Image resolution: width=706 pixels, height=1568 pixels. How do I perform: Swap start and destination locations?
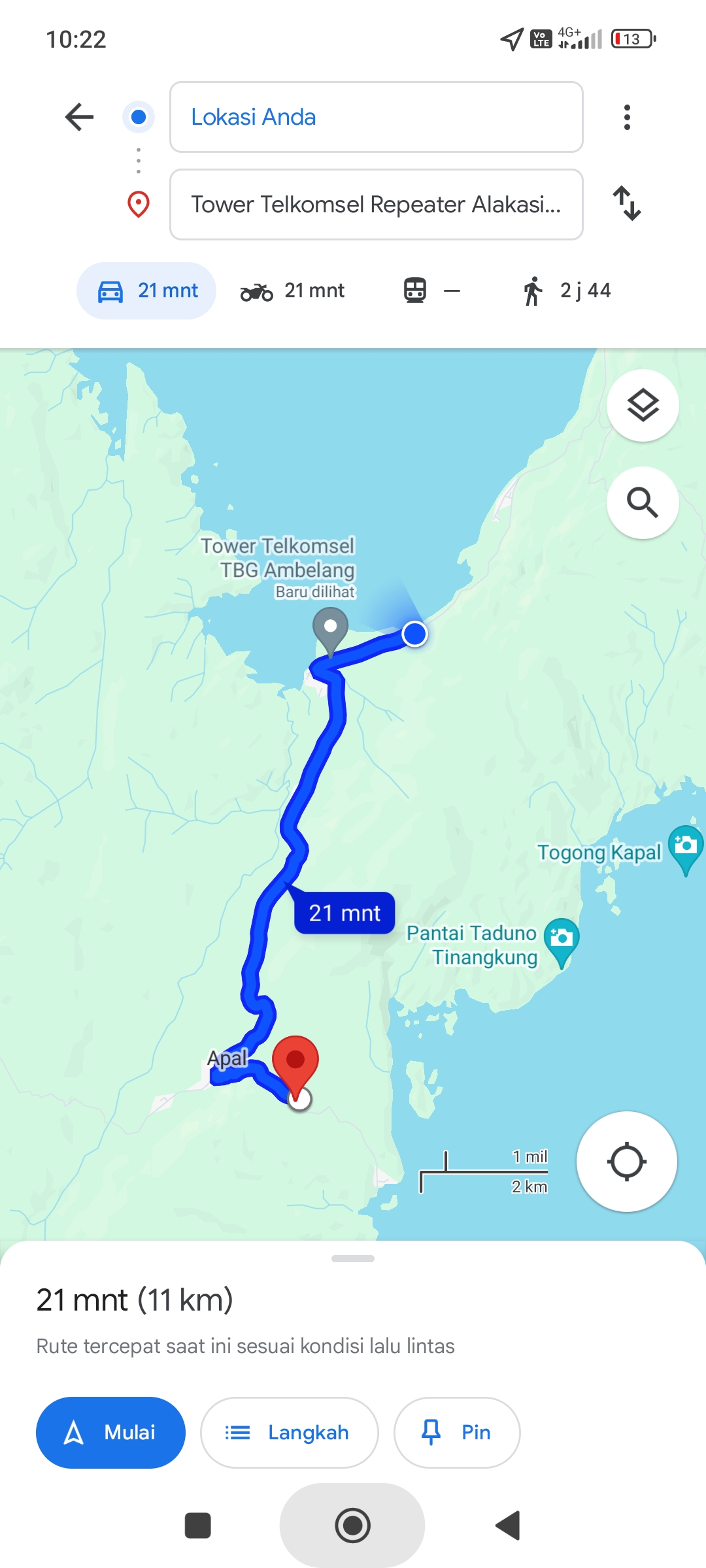click(x=627, y=203)
